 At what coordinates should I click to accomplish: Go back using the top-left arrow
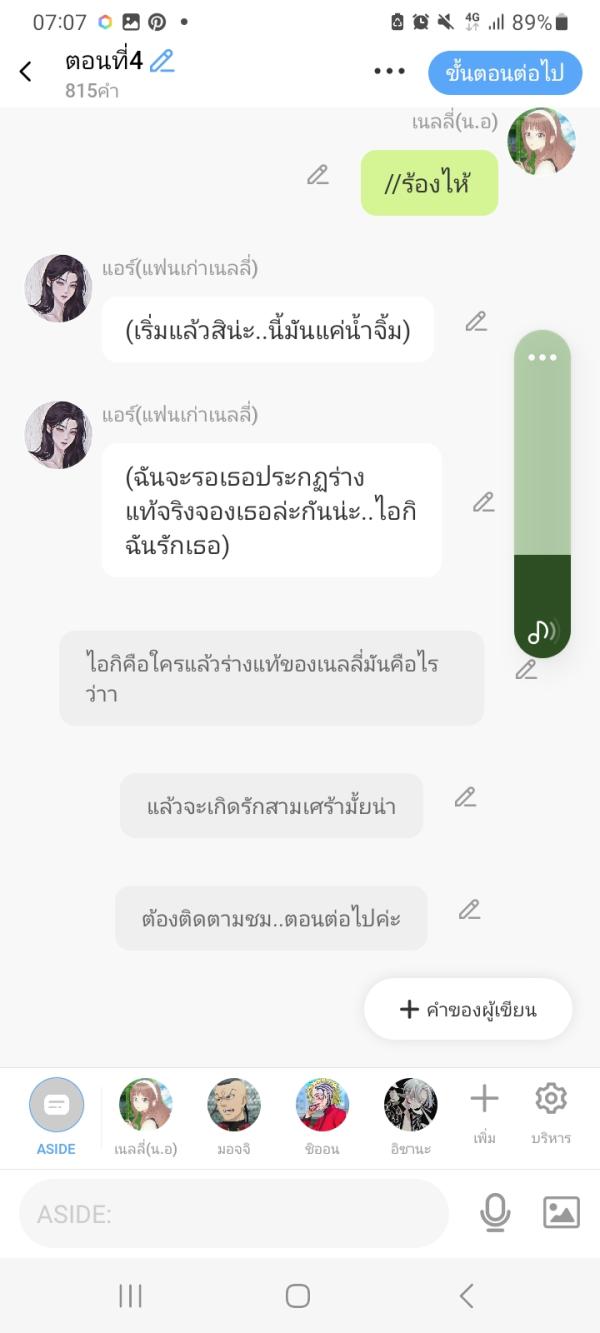[26, 72]
